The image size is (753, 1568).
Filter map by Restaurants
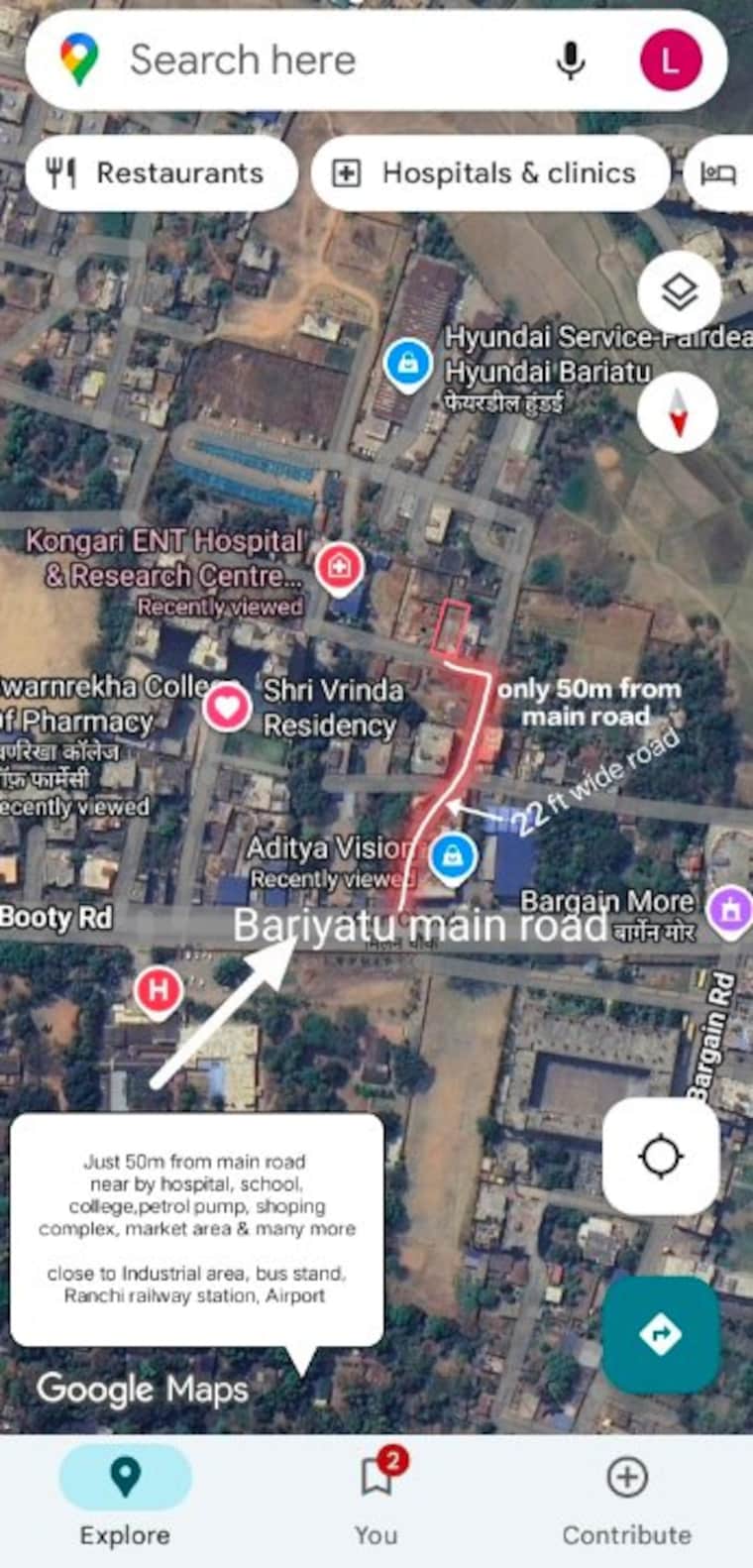pos(161,173)
